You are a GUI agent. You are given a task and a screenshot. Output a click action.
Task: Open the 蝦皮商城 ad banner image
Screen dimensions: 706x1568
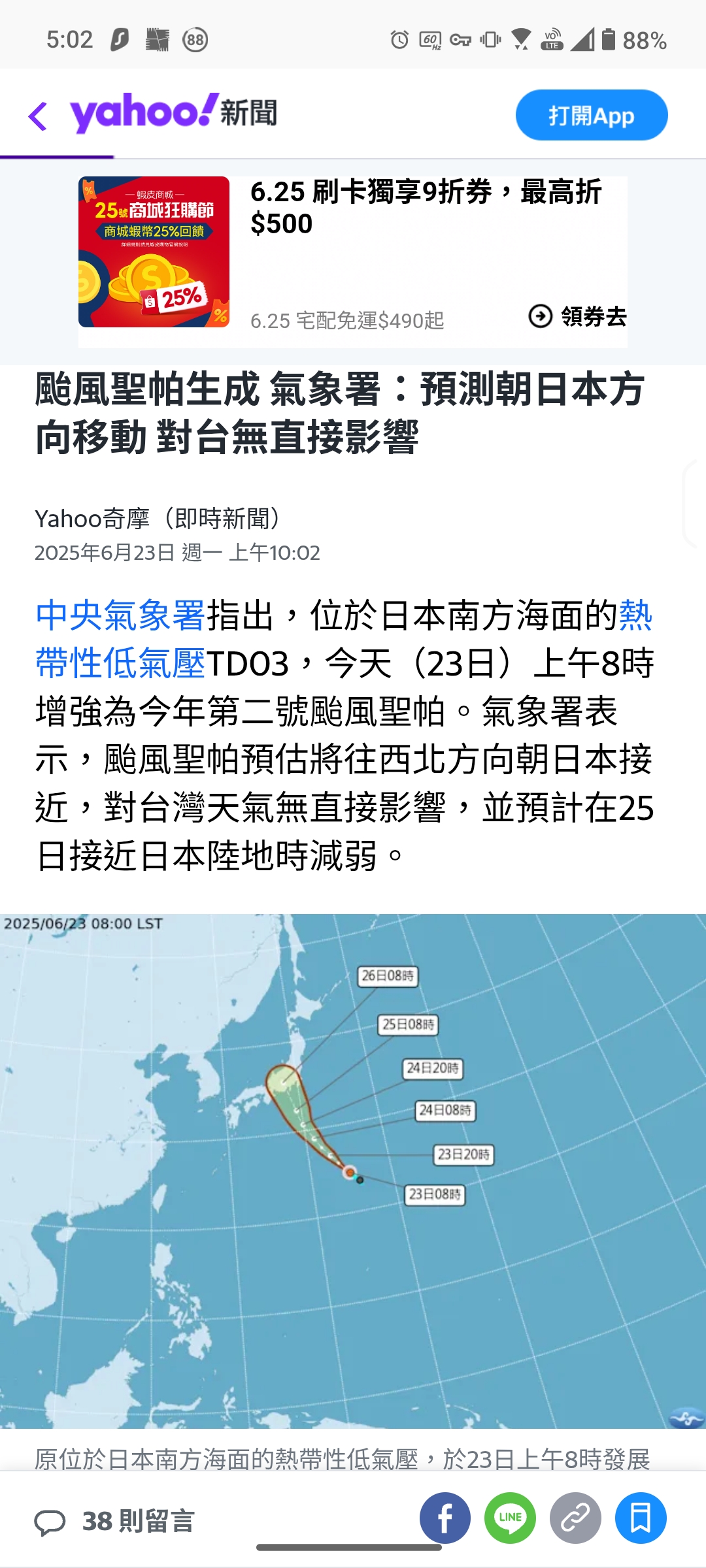coord(154,252)
